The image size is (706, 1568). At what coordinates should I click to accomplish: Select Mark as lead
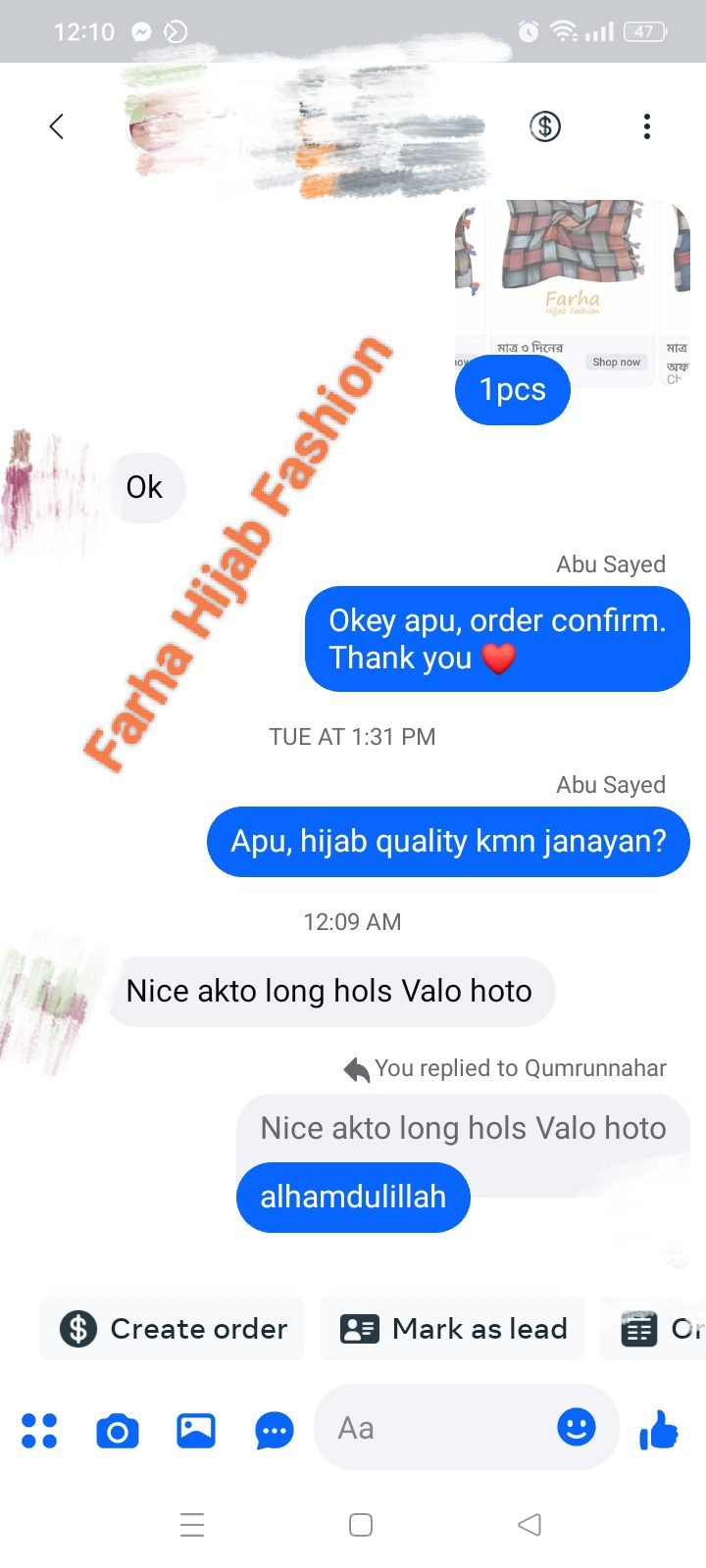(453, 1329)
